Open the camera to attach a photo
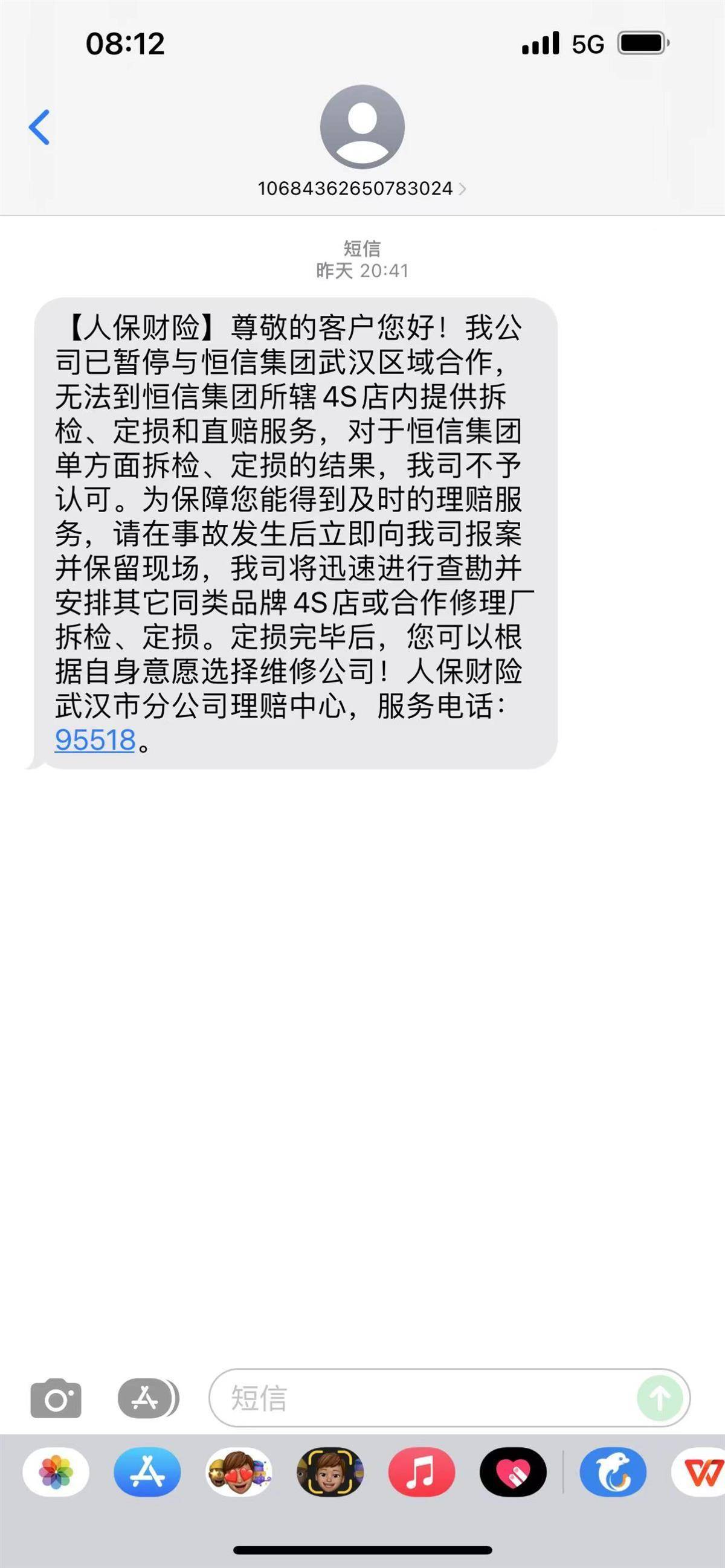 coord(56,1398)
